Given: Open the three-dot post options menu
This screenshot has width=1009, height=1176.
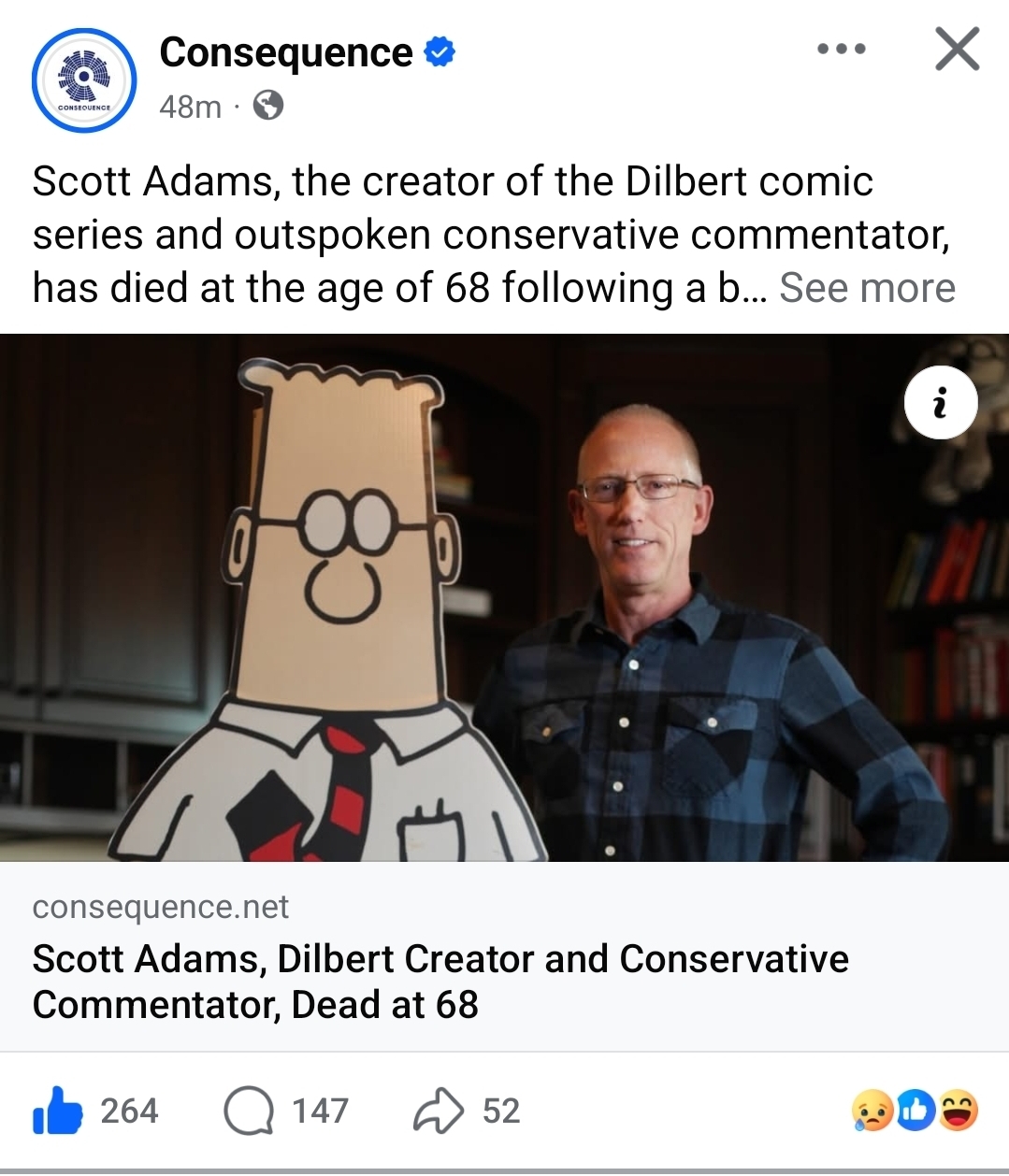Looking at the screenshot, I should click(x=841, y=49).
